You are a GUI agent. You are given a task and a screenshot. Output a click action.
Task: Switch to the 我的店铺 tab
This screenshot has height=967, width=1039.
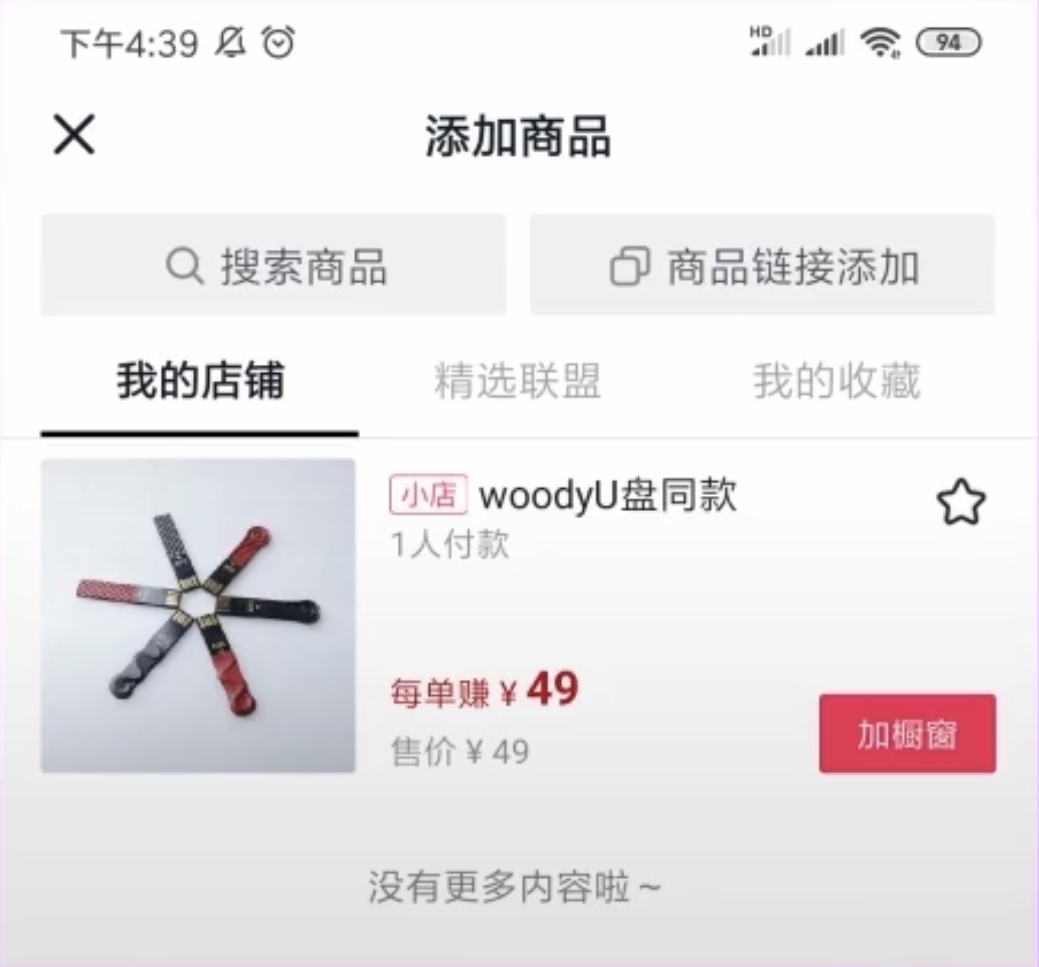click(x=200, y=382)
